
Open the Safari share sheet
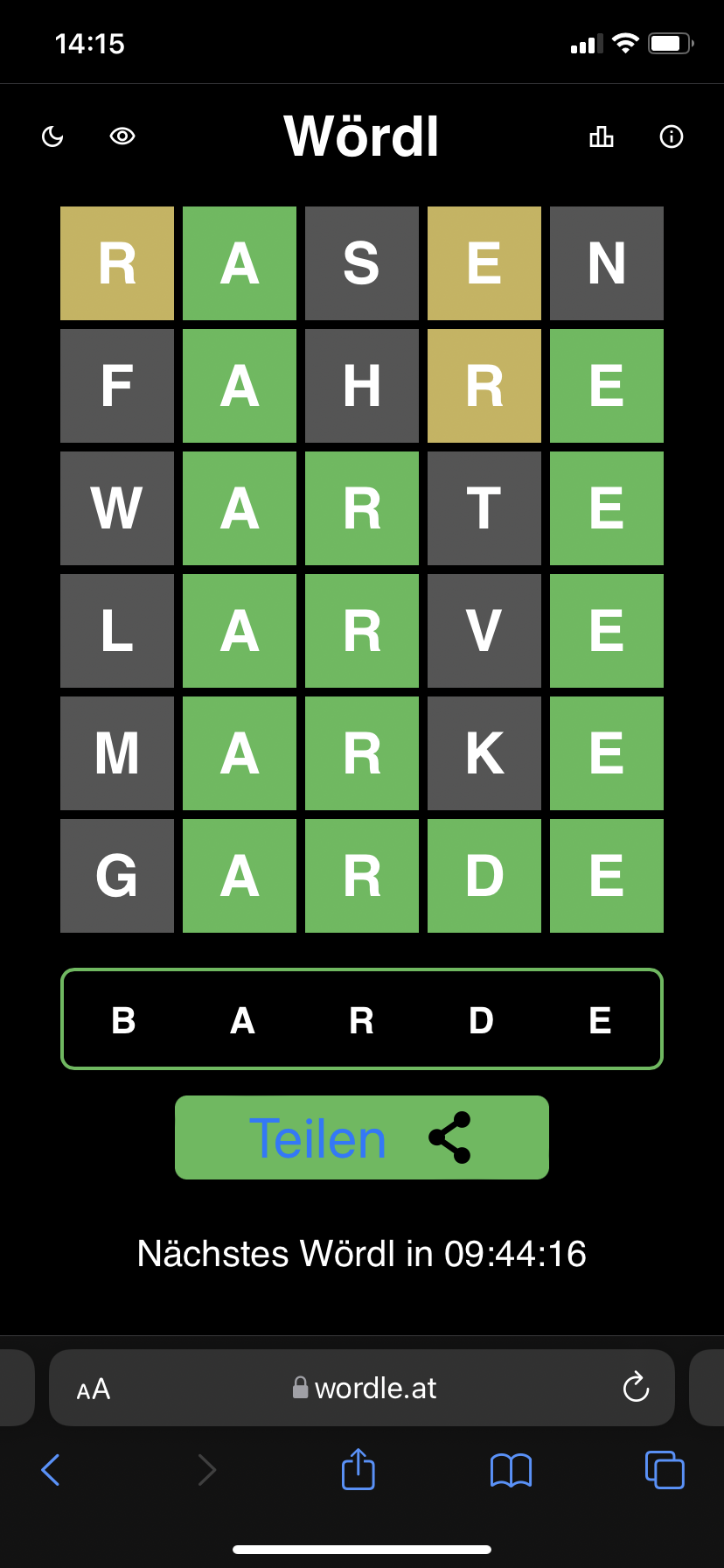(x=359, y=1468)
